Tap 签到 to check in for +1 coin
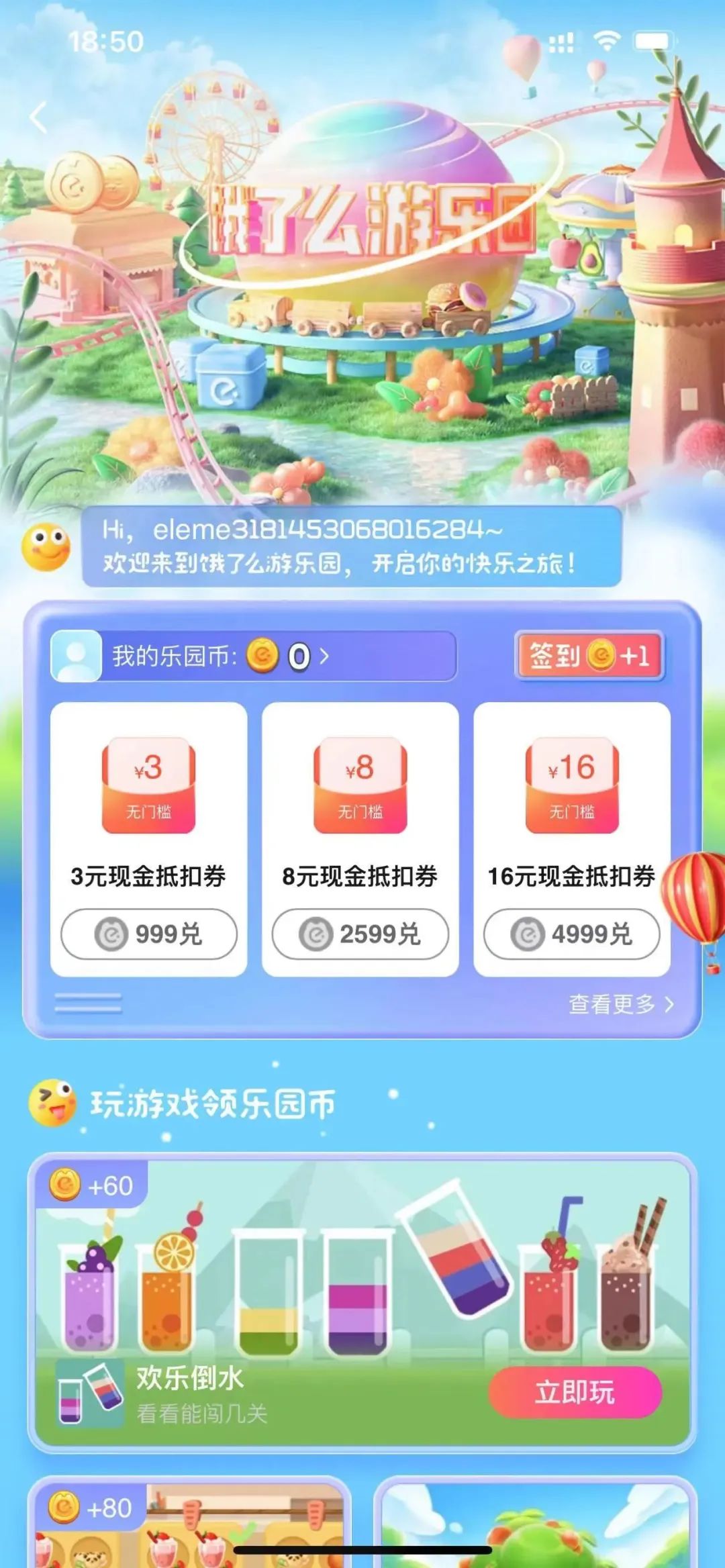The width and height of the screenshot is (725, 1568). [589, 656]
